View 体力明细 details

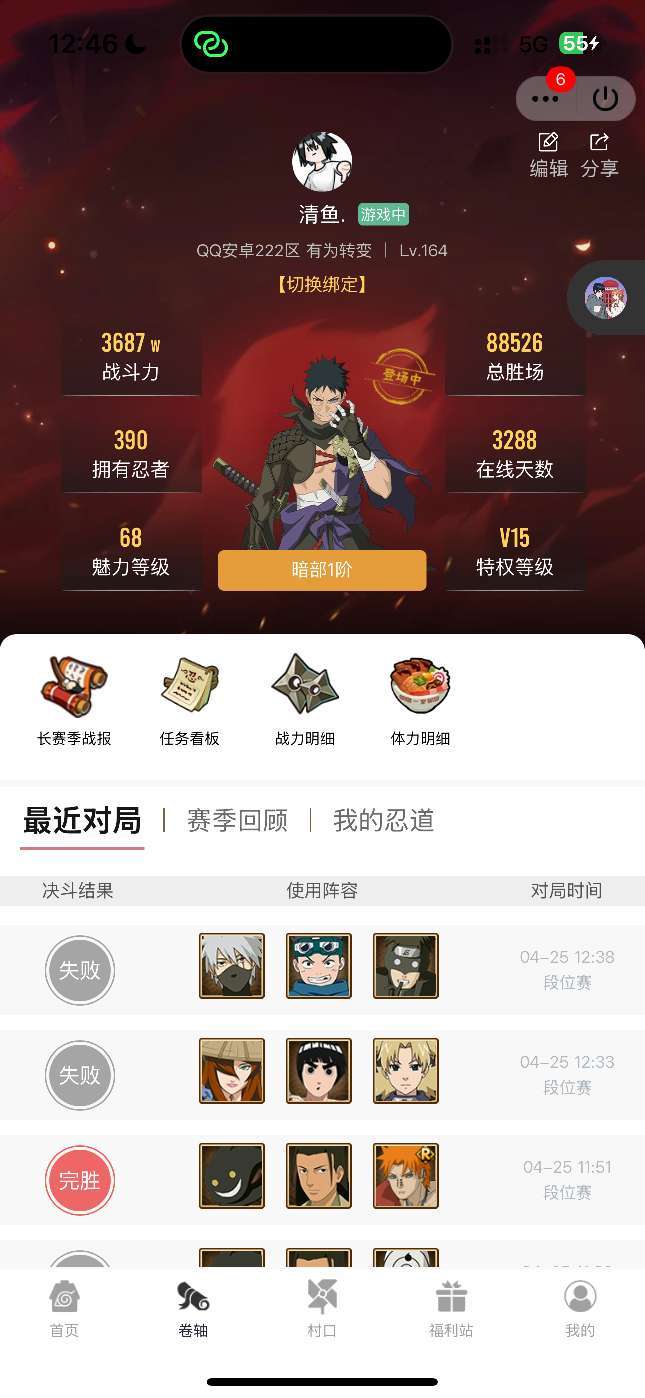[420, 701]
